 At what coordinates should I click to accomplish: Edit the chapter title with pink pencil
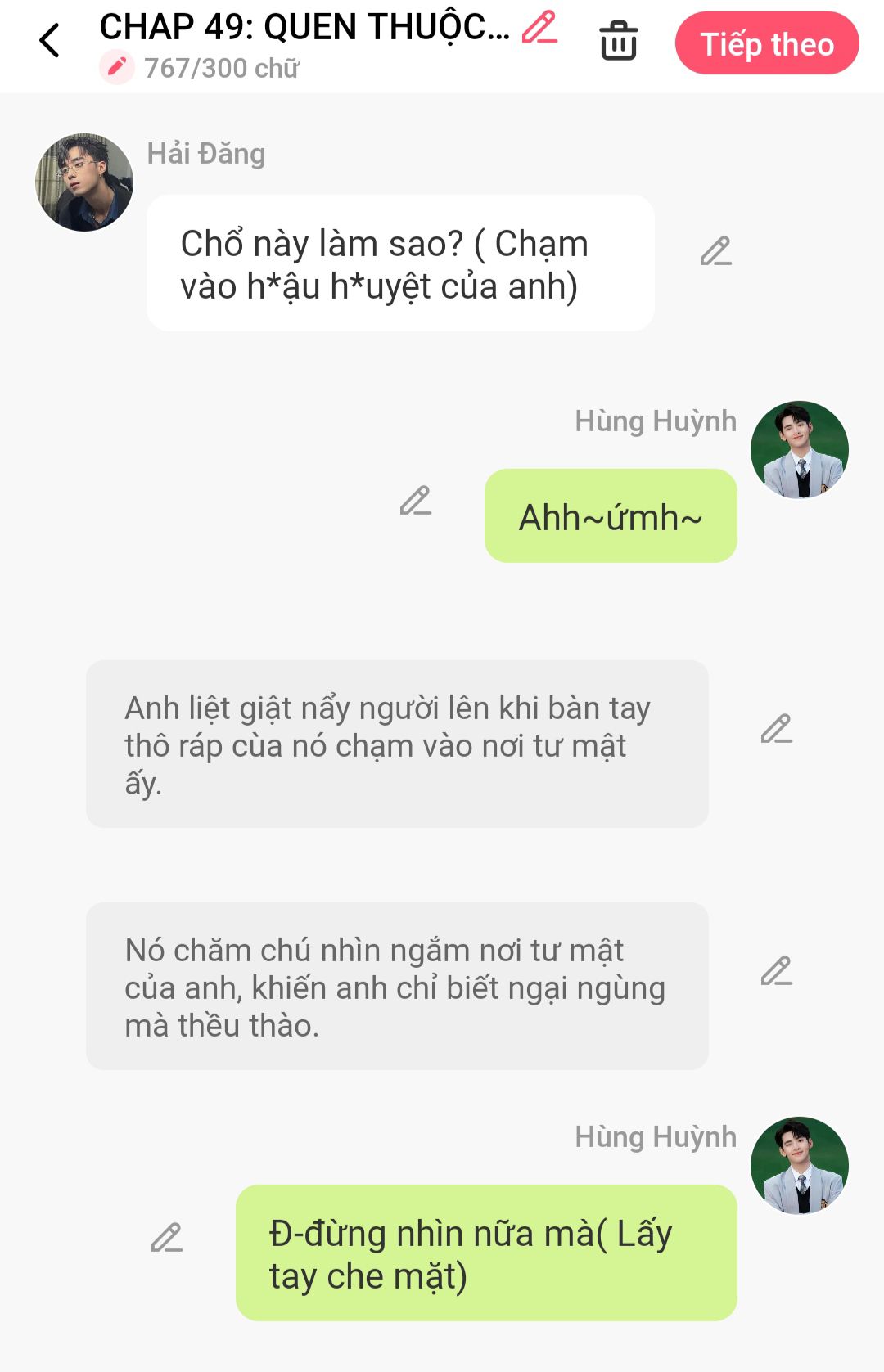pyautogui.click(x=539, y=27)
